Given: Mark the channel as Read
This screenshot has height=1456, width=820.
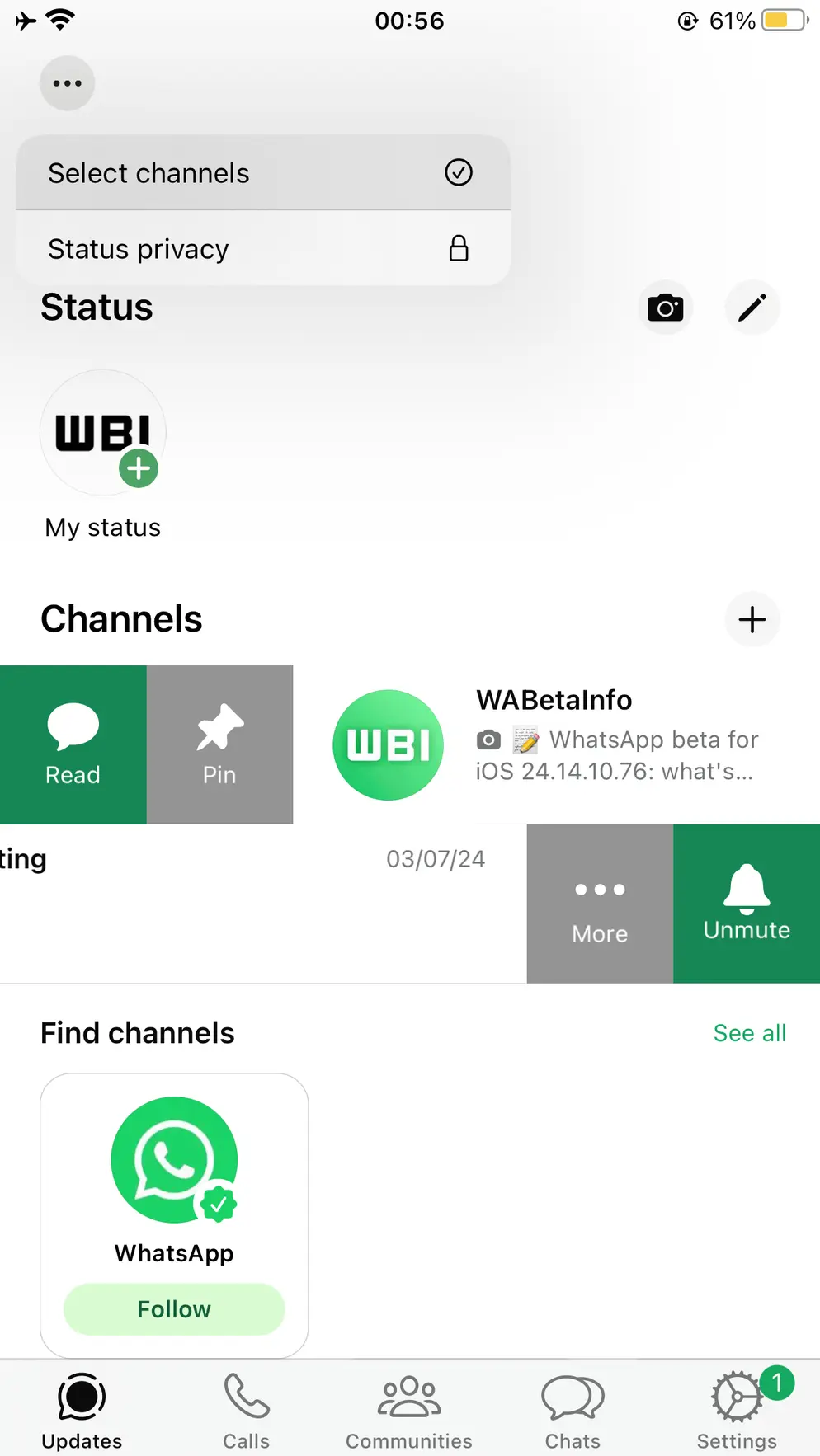Looking at the screenshot, I should point(73,744).
